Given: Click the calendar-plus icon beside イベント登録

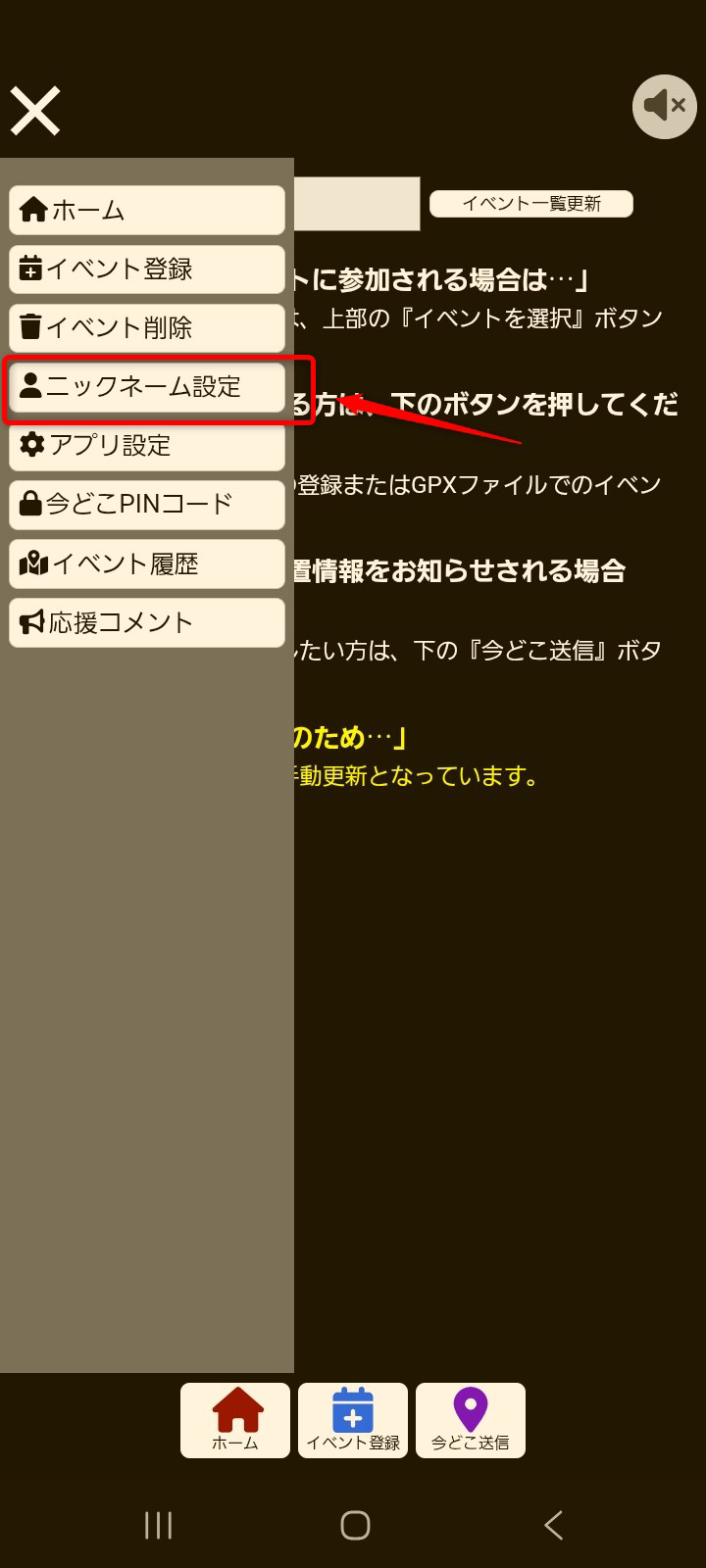Looking at the screenshot, I should tap(30, 269).
